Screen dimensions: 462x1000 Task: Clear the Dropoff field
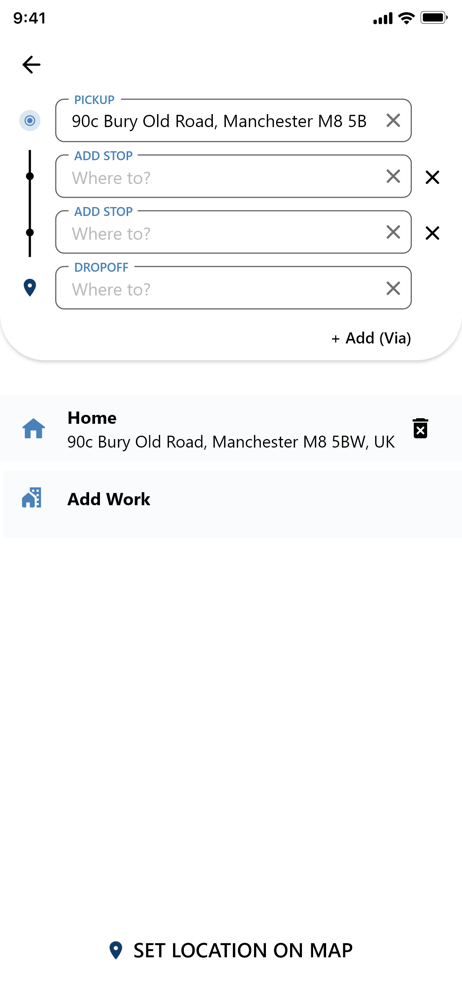point(393,288)
